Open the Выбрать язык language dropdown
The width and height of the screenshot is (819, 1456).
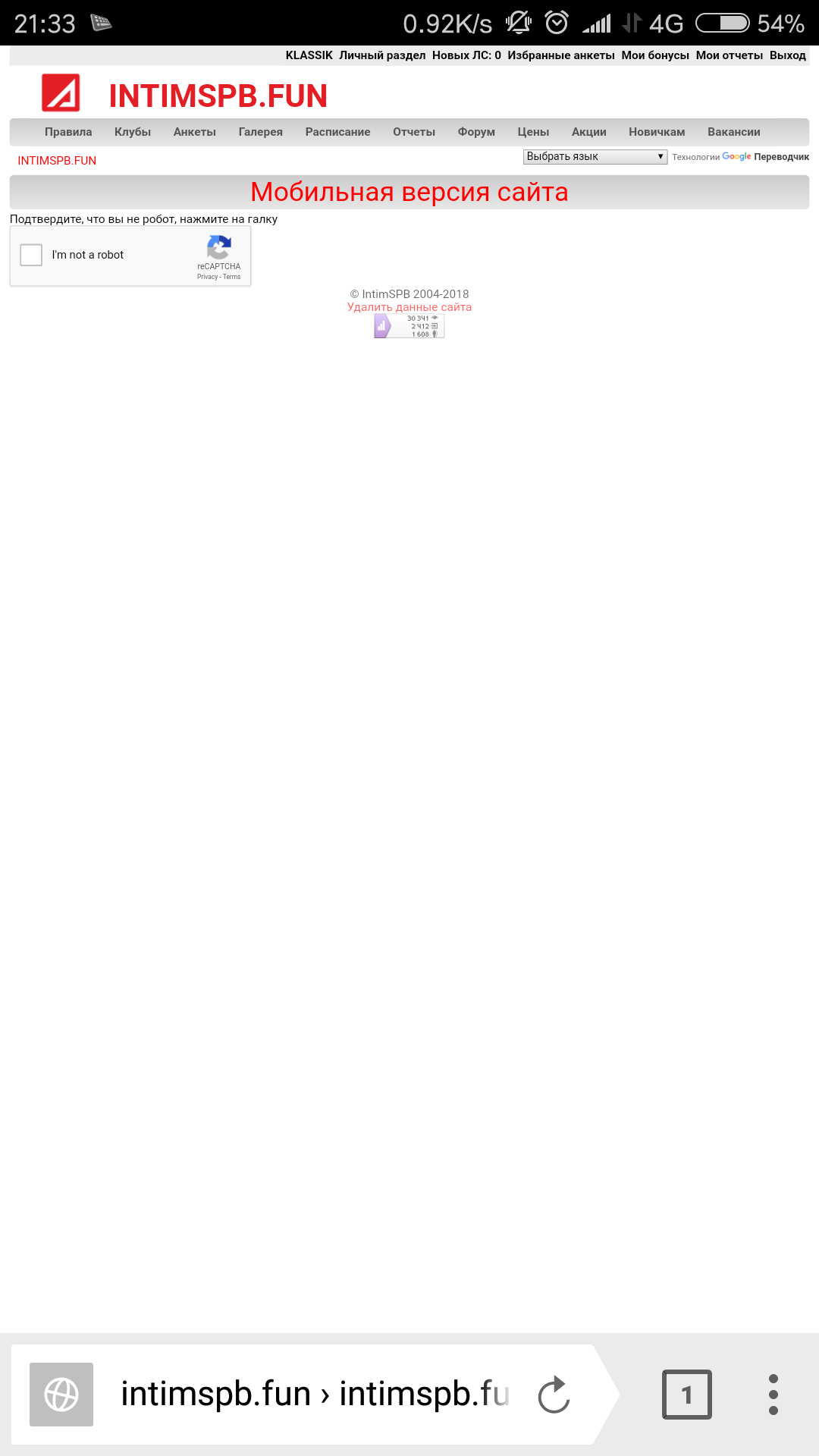(x=595, y=156)
